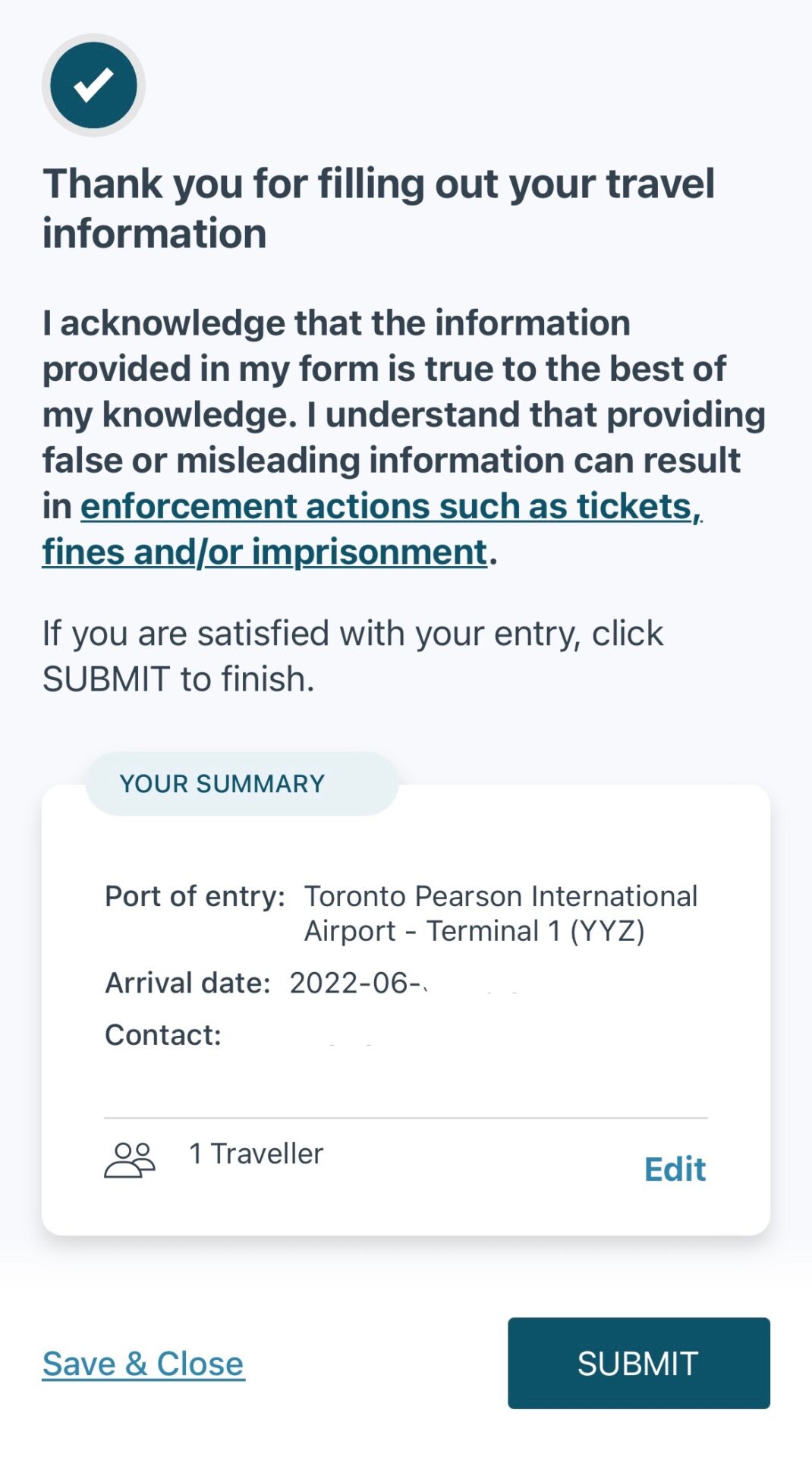
Task: Edit the travel summary details
Action: (675, 1169)
